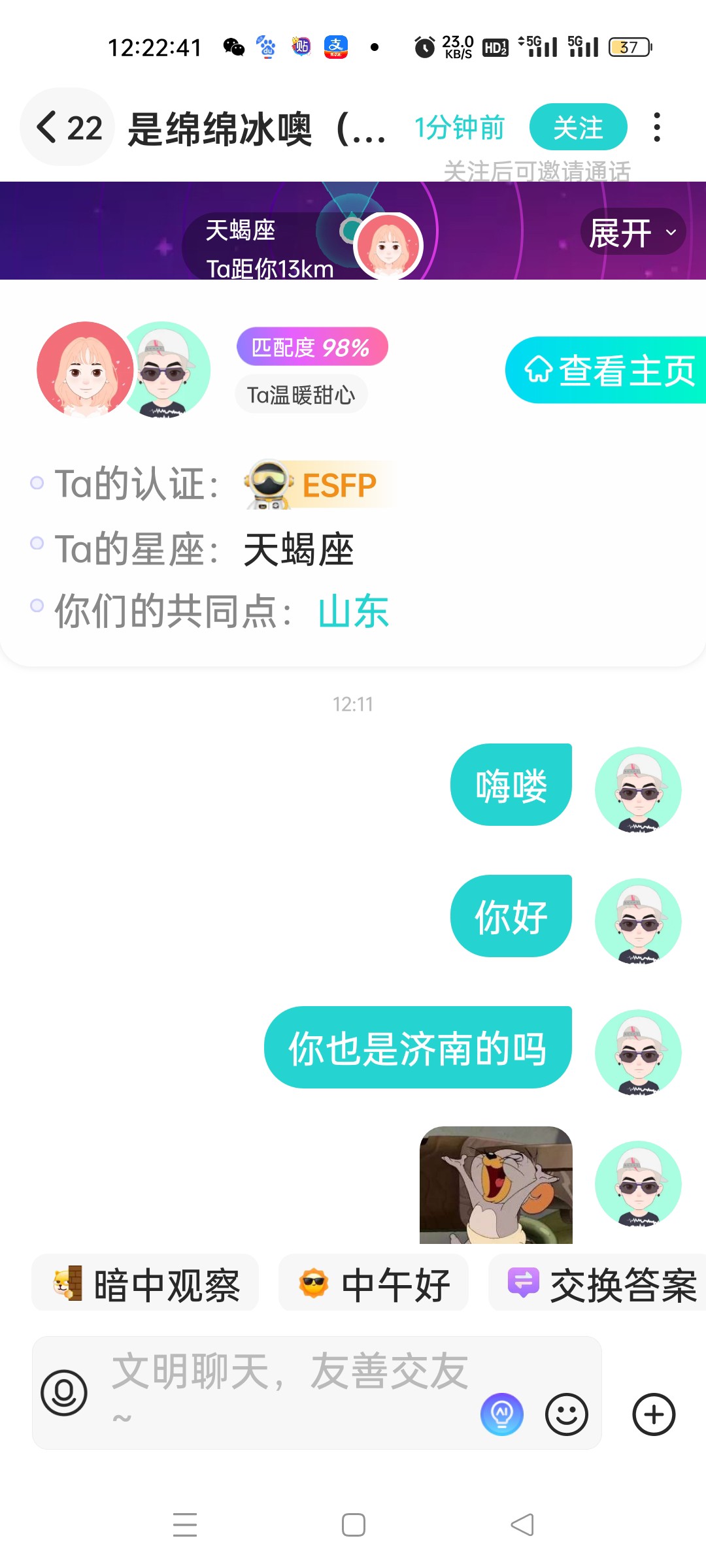
Task: Open the AI lightbulb suggestion icon
Action: pos(502,1414)
